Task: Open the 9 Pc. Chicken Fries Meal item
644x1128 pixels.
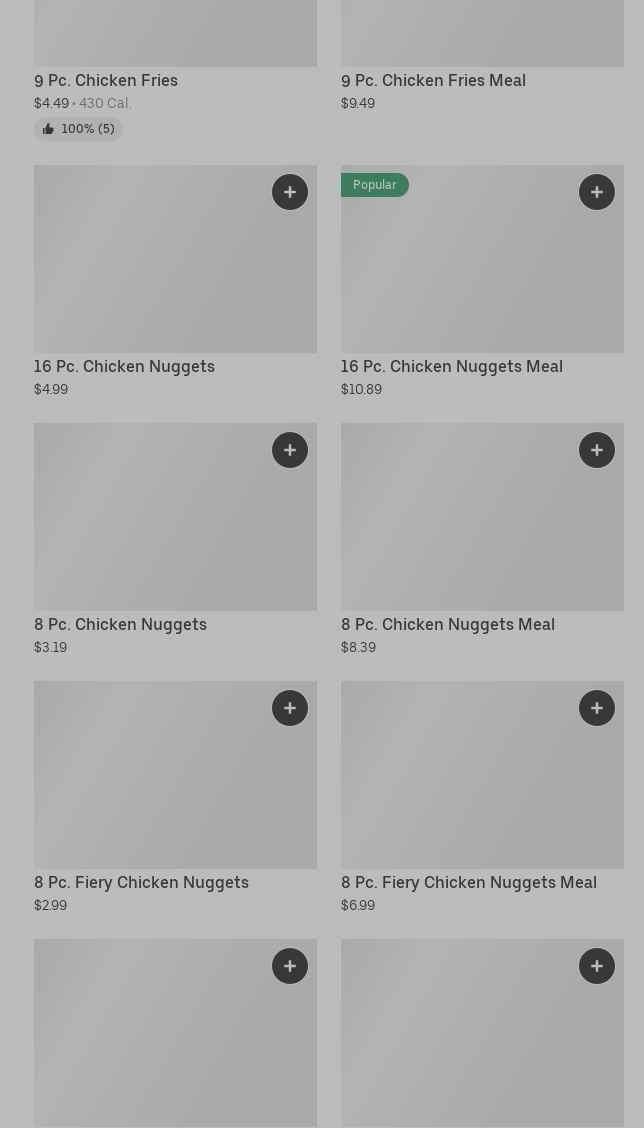Action: (433, 80)
